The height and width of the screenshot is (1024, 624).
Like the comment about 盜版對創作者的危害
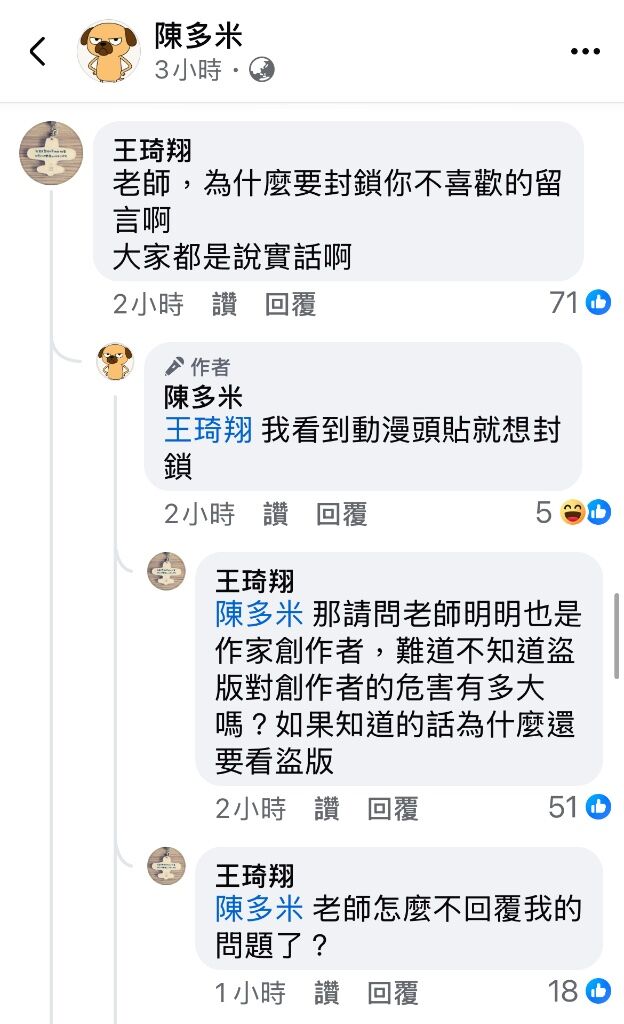[326, 808]
